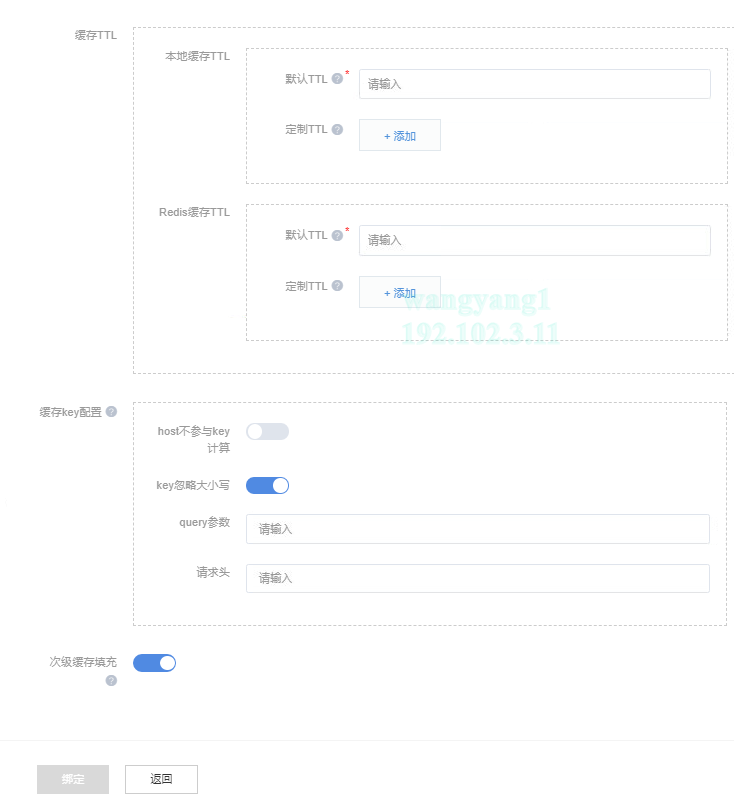Focus the 请求头 input field
Screen dimensions: 734x811
click(x=477, y=578)
